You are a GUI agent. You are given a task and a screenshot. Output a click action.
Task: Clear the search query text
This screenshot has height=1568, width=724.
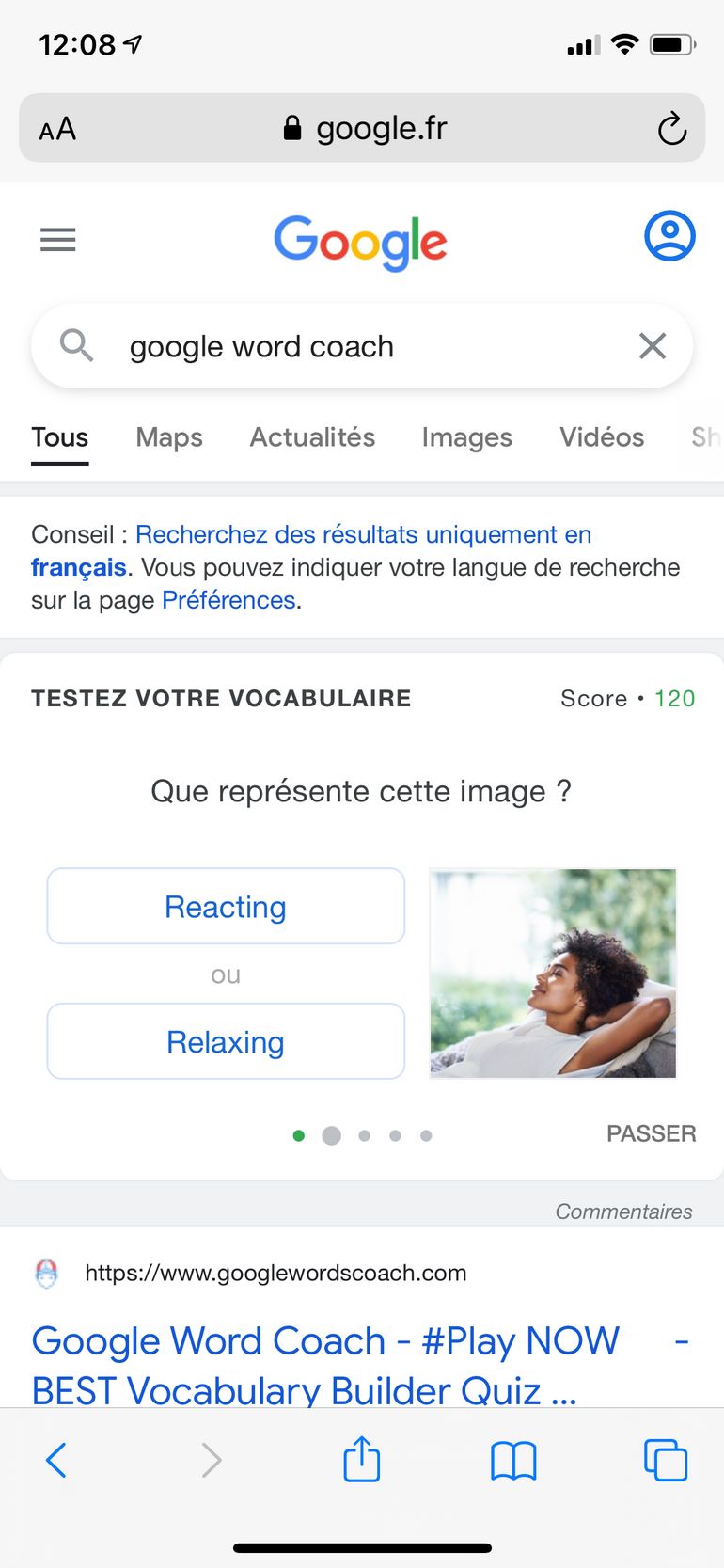click(x=653, y=346)
